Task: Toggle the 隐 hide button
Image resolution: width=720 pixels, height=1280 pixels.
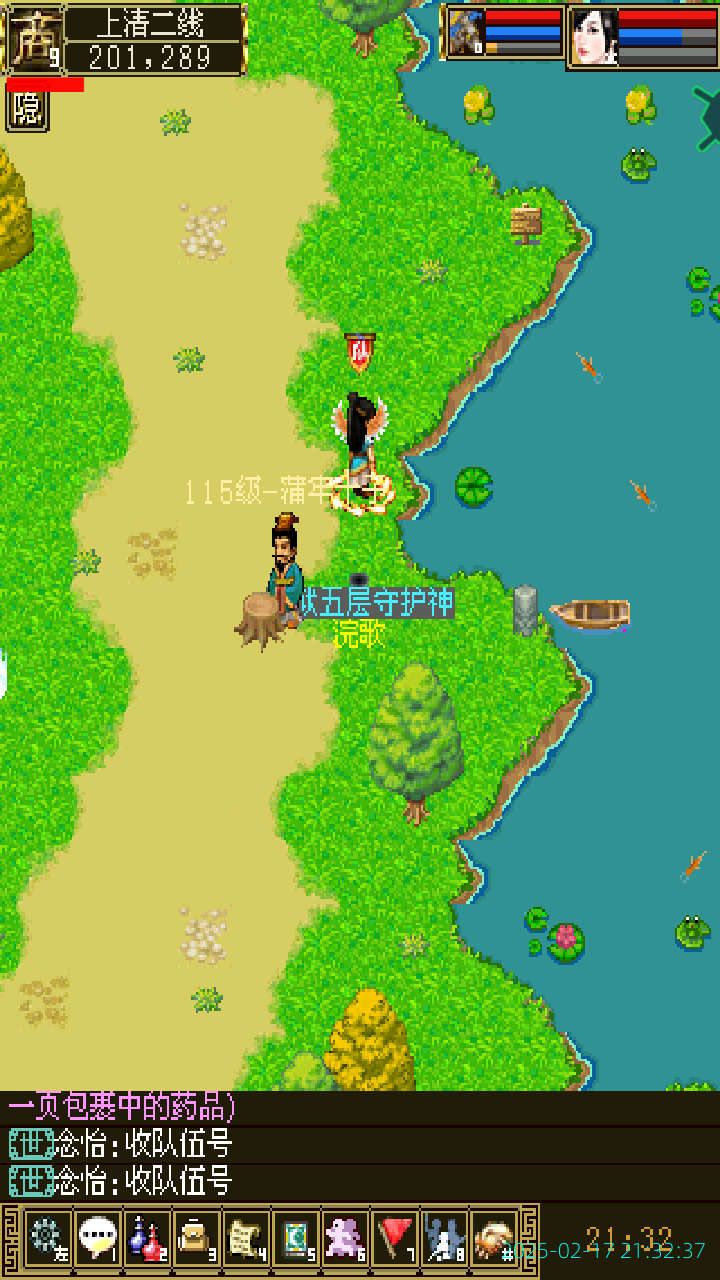Action: tap(27, 110)
